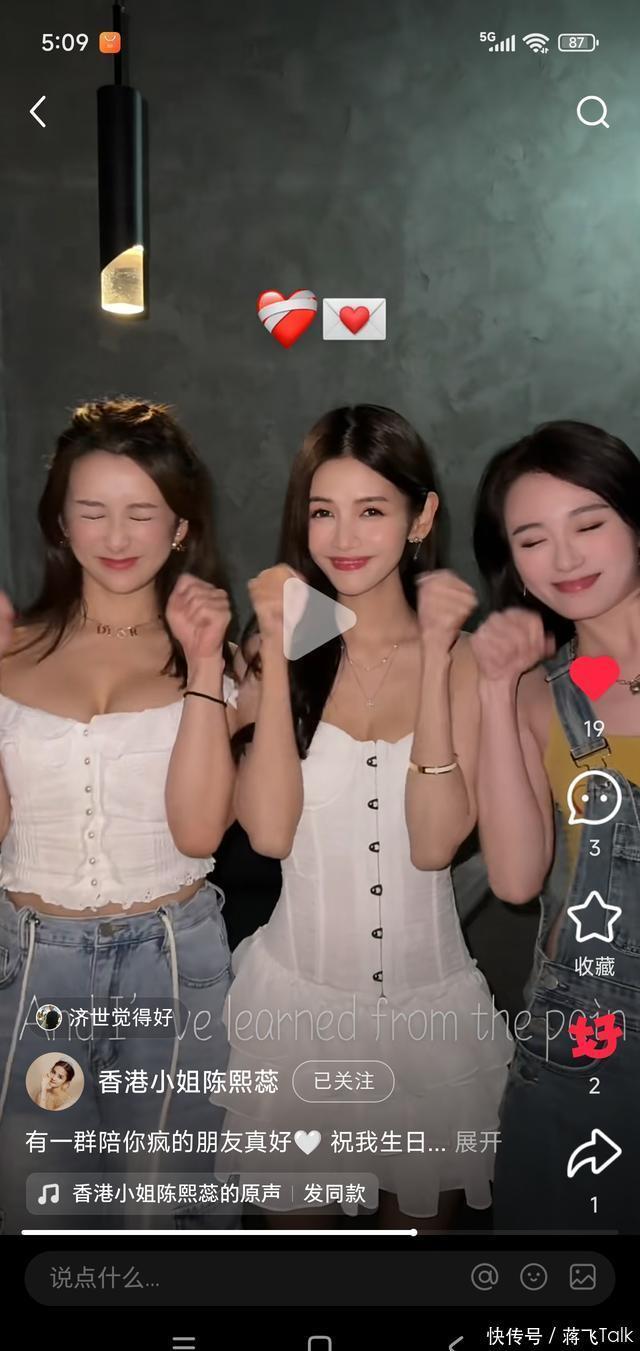Mention someone with the @ icon

click(x=485, y=1277)
